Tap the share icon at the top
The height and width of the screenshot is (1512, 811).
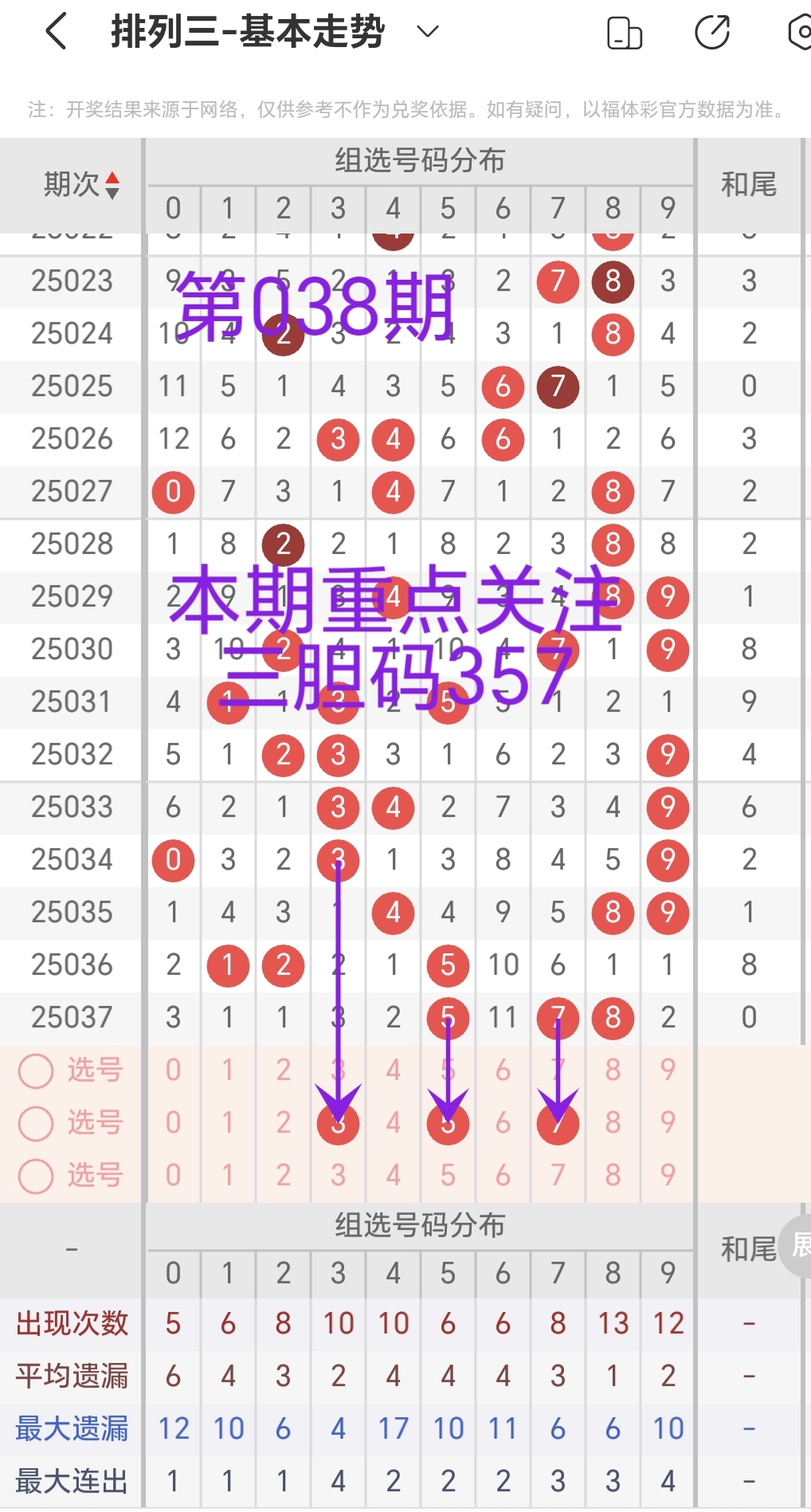tap(713, 32)
